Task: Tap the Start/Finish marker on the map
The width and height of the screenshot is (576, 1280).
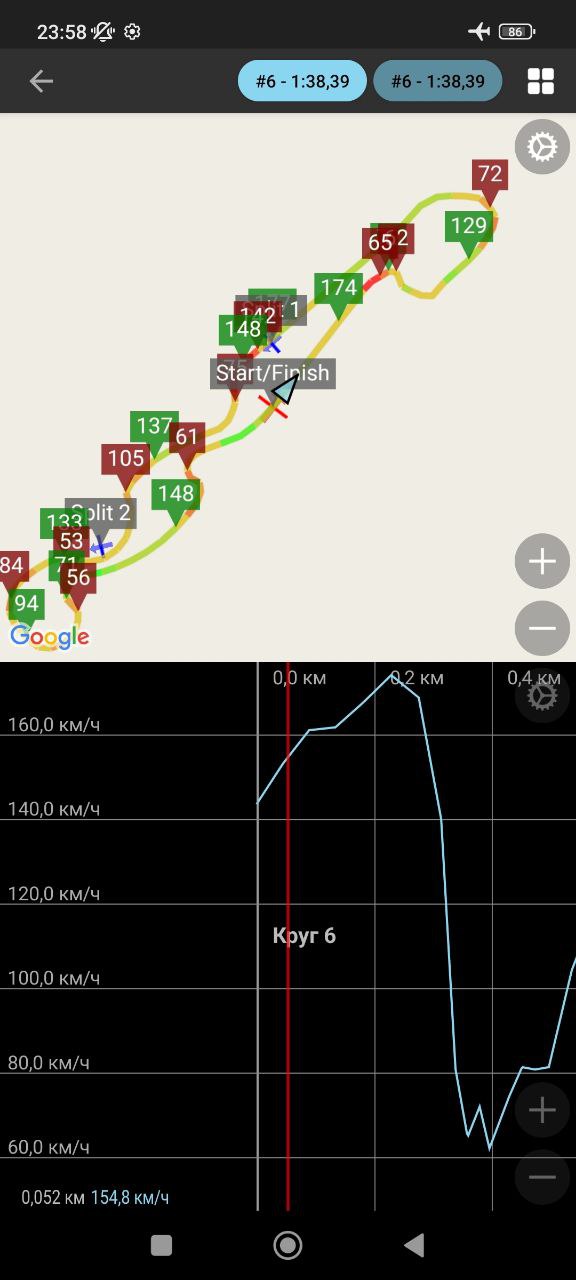Action: coord(273,373)
